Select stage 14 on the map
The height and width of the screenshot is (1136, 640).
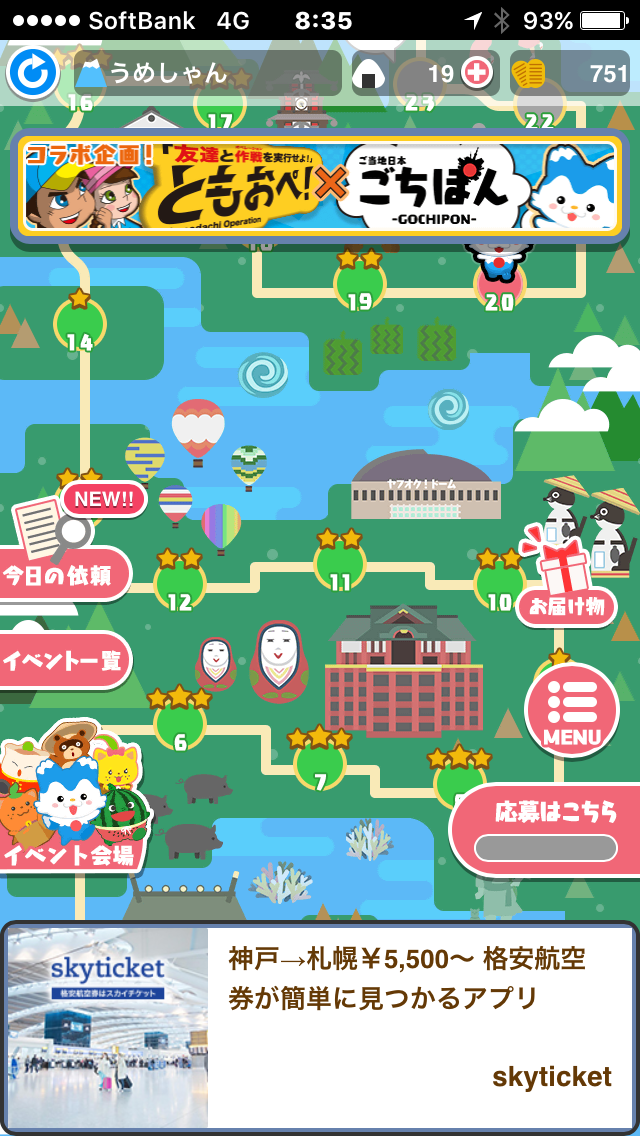click(79, 327)
